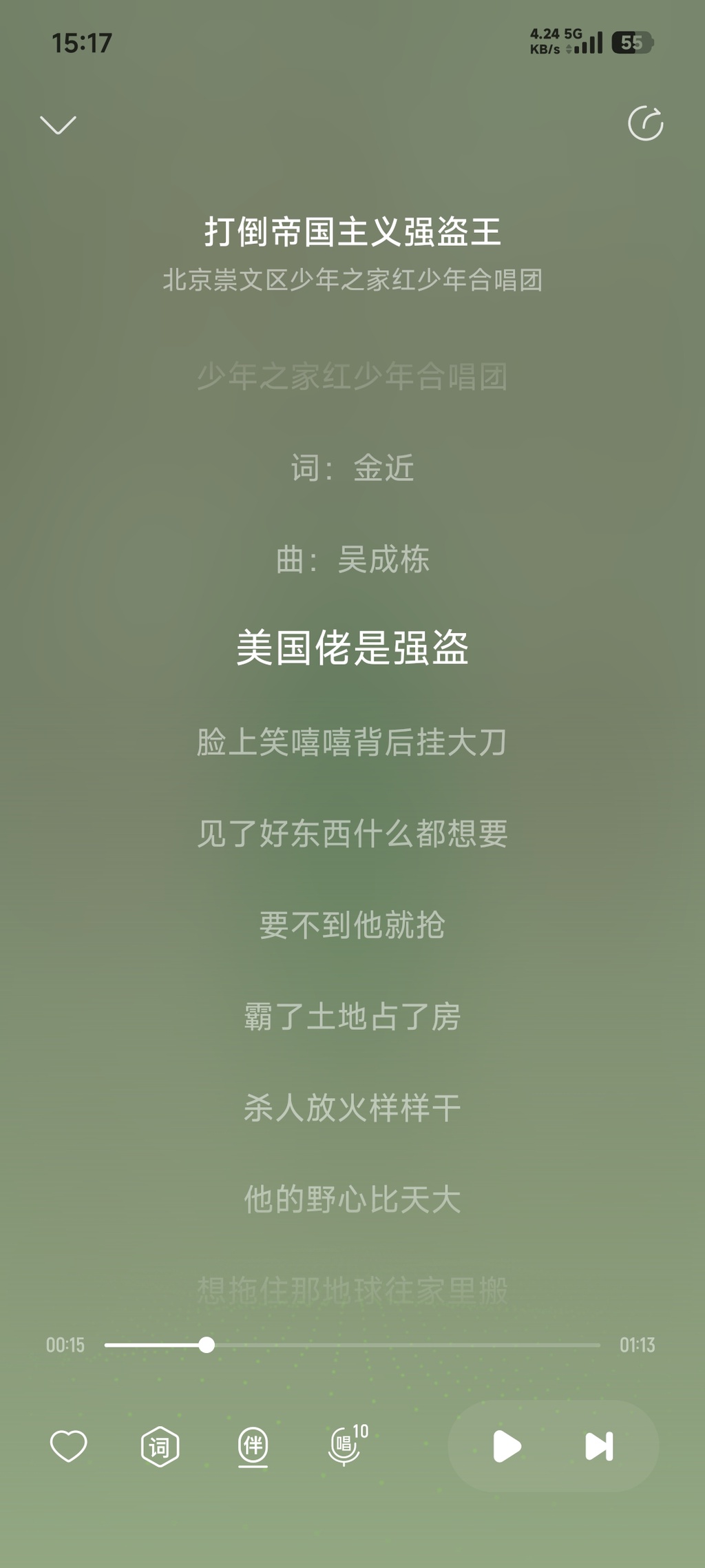Like this song with the heart icon

click(x=69, y=1445)
